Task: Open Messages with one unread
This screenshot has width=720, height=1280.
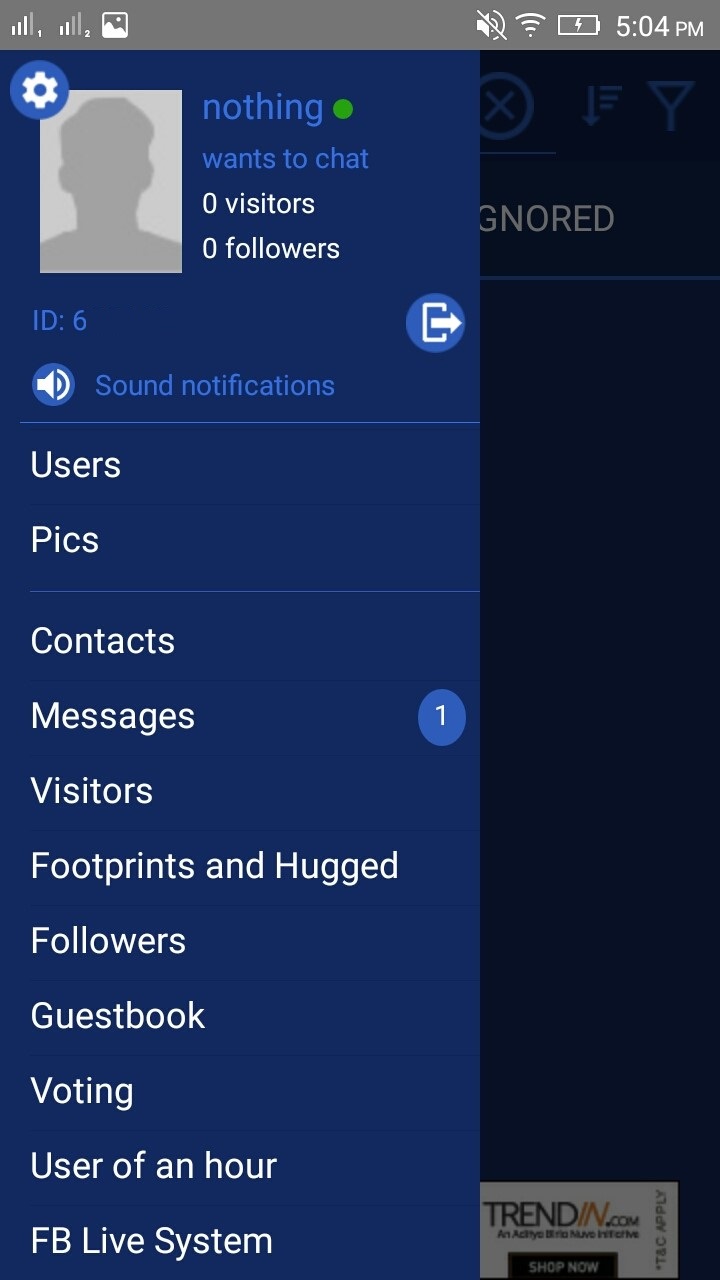Action: click(240, 716)
